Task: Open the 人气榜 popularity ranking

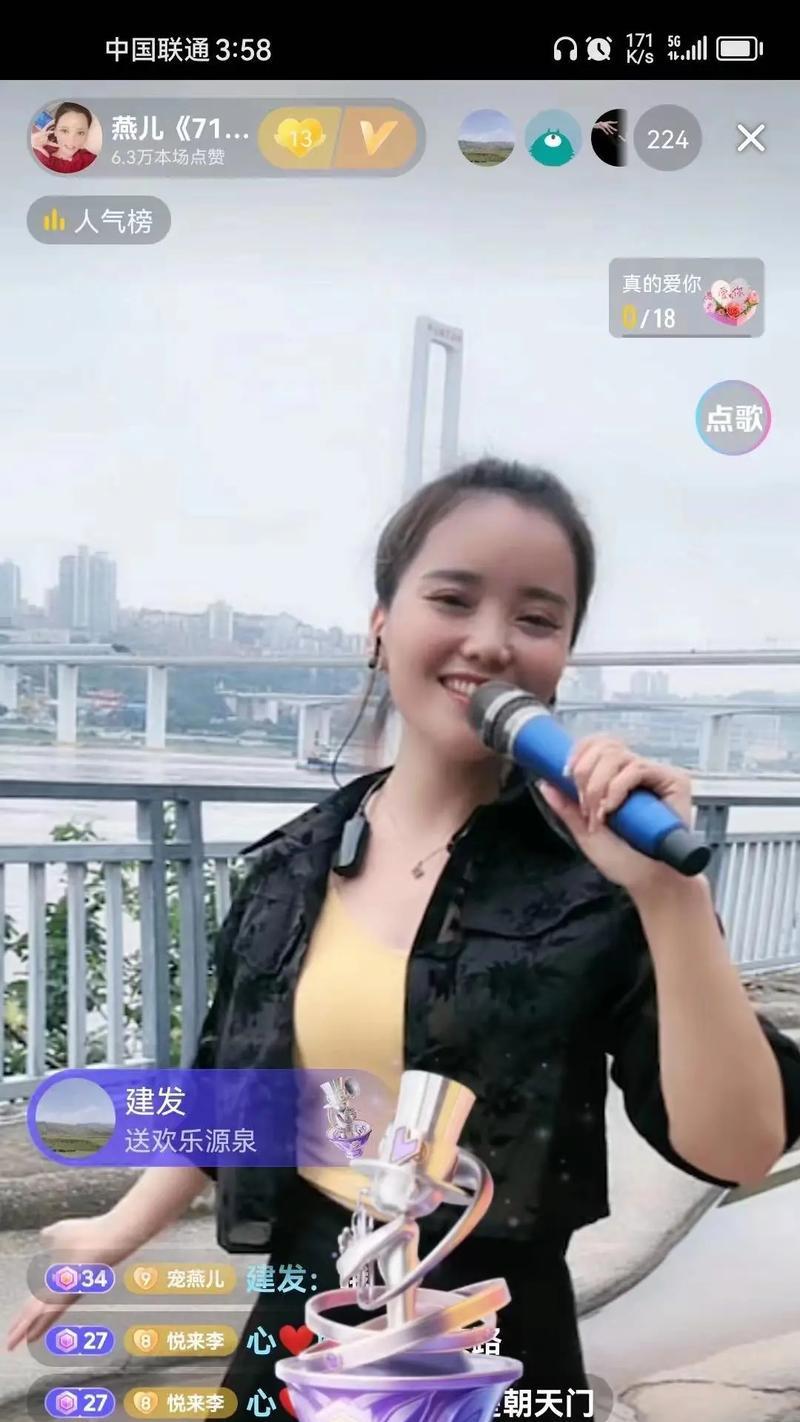Action: click(x=98, y=221)
